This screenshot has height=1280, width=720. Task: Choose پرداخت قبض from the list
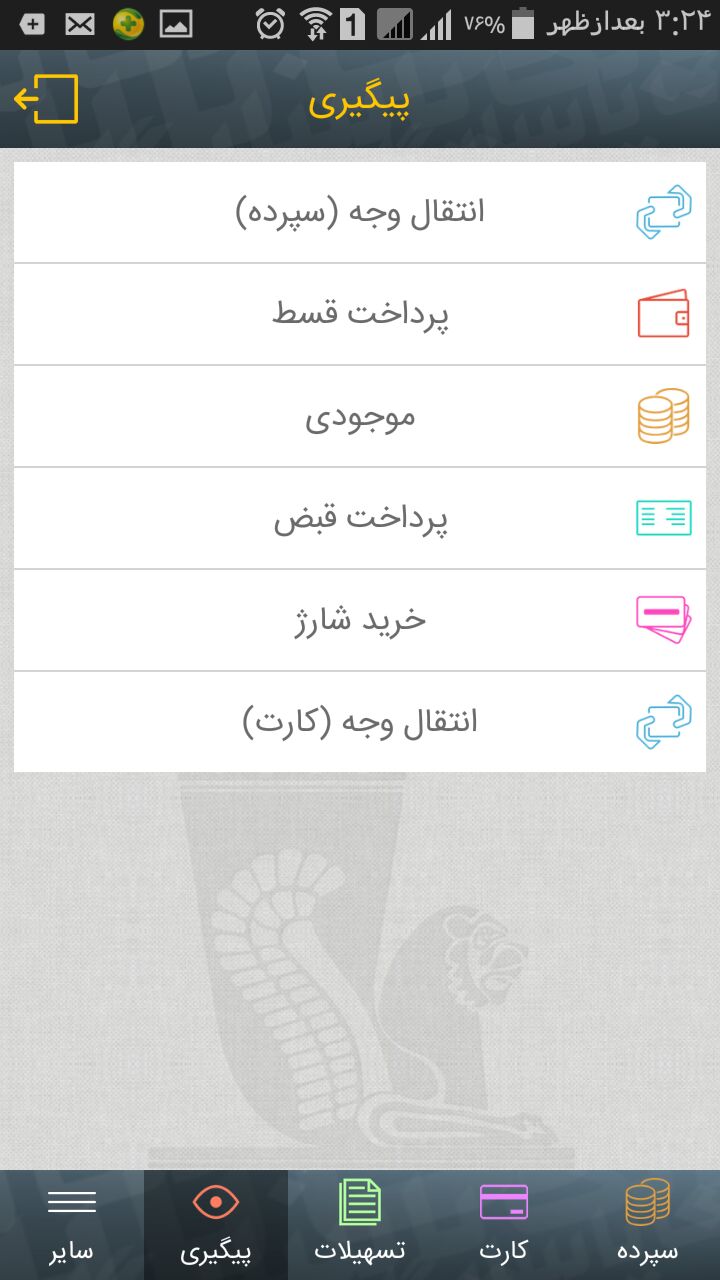(x=360, y=519)
